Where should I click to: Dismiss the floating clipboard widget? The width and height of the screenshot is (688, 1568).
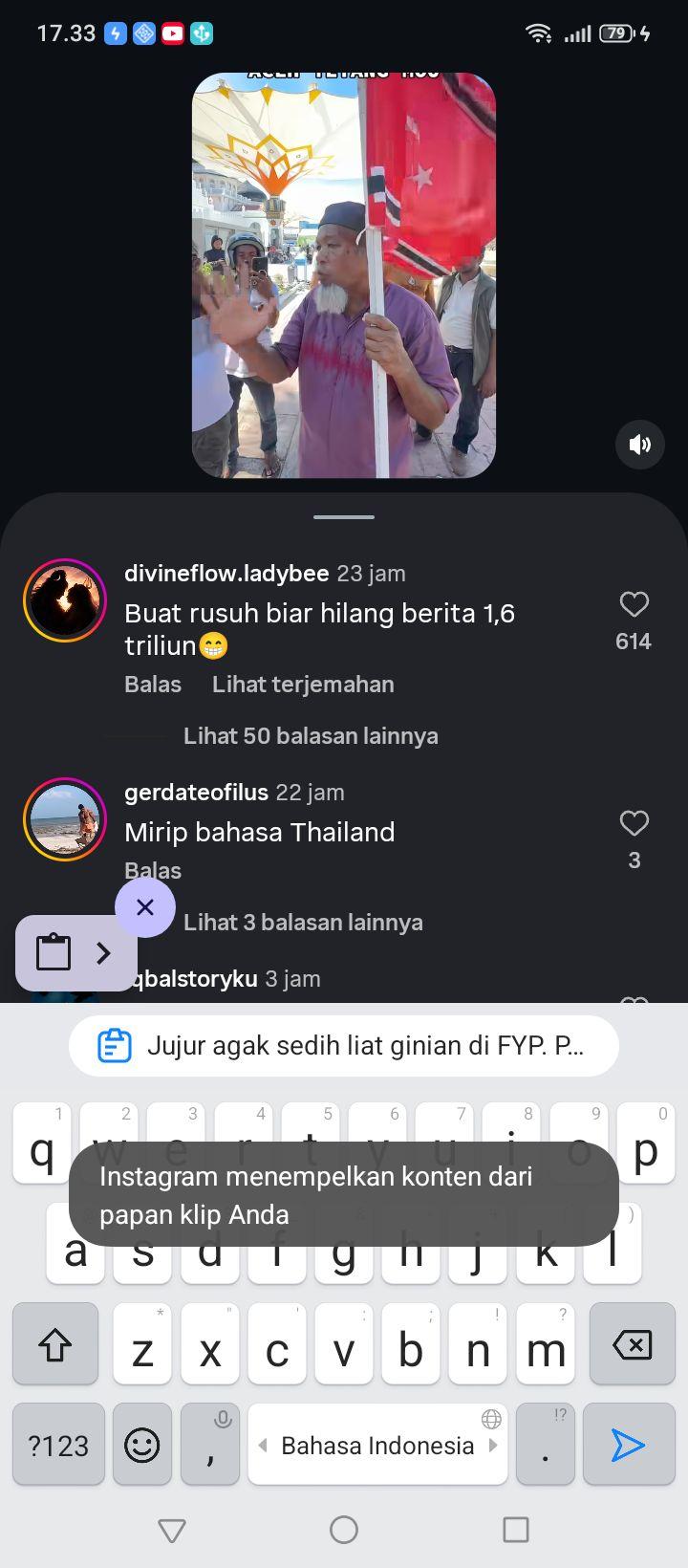tap(145, 907)
